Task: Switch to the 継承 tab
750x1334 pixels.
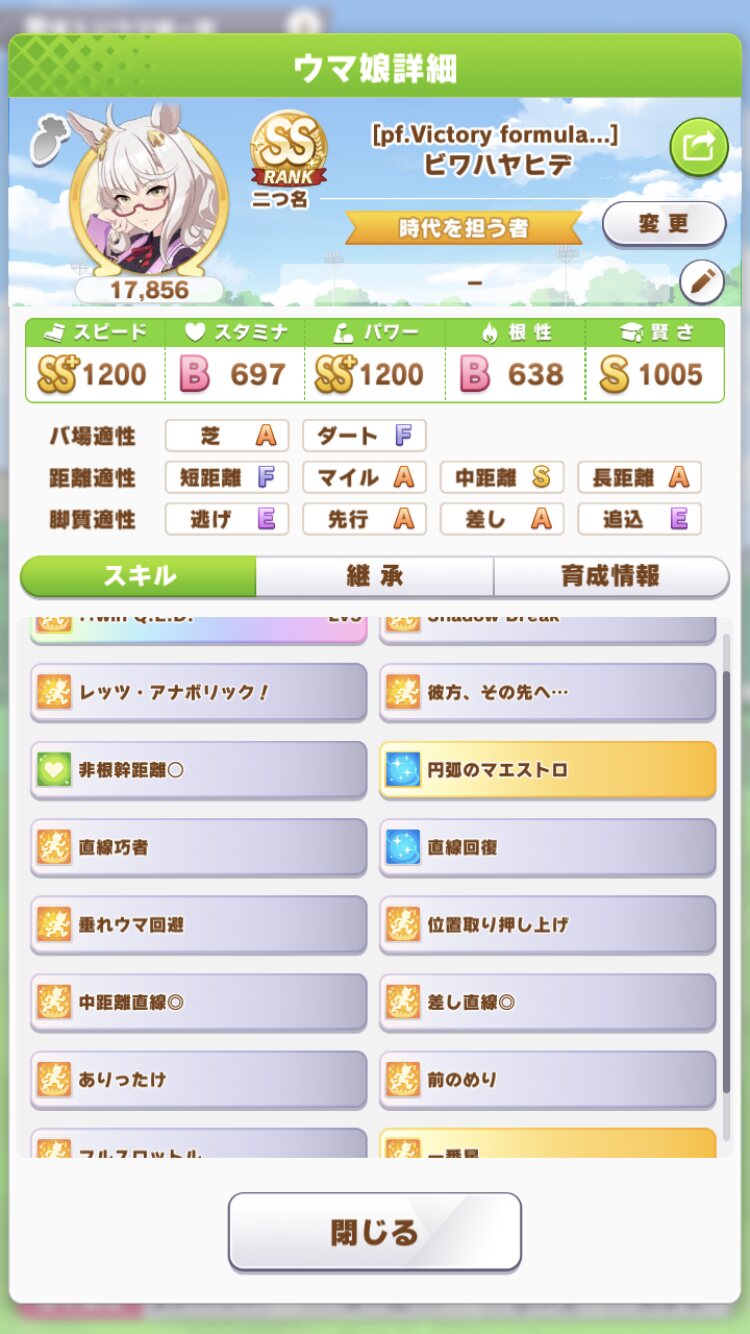Action: [x=374, y=576]
